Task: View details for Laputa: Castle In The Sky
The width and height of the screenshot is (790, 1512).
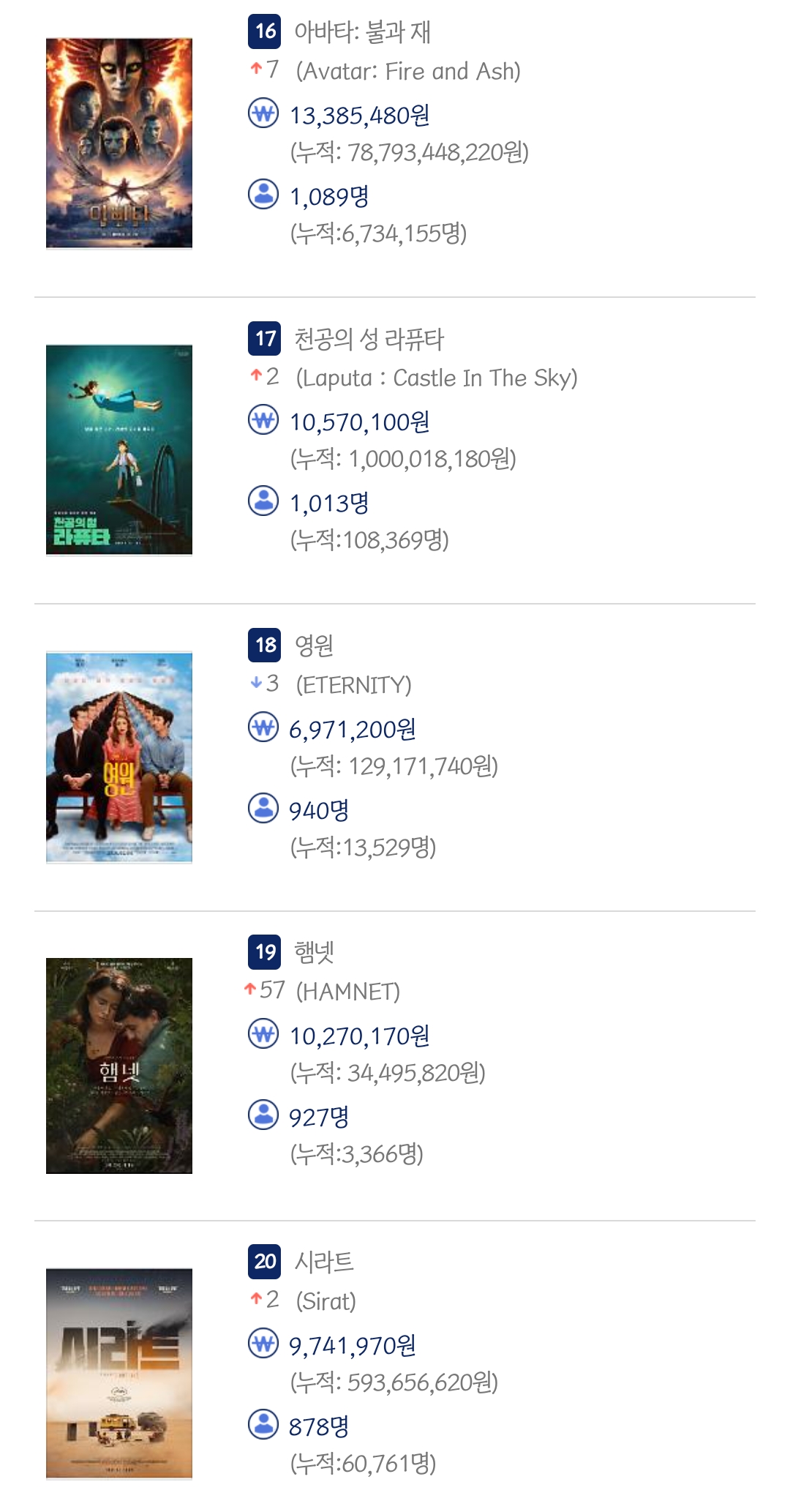Action: [369, 340]
